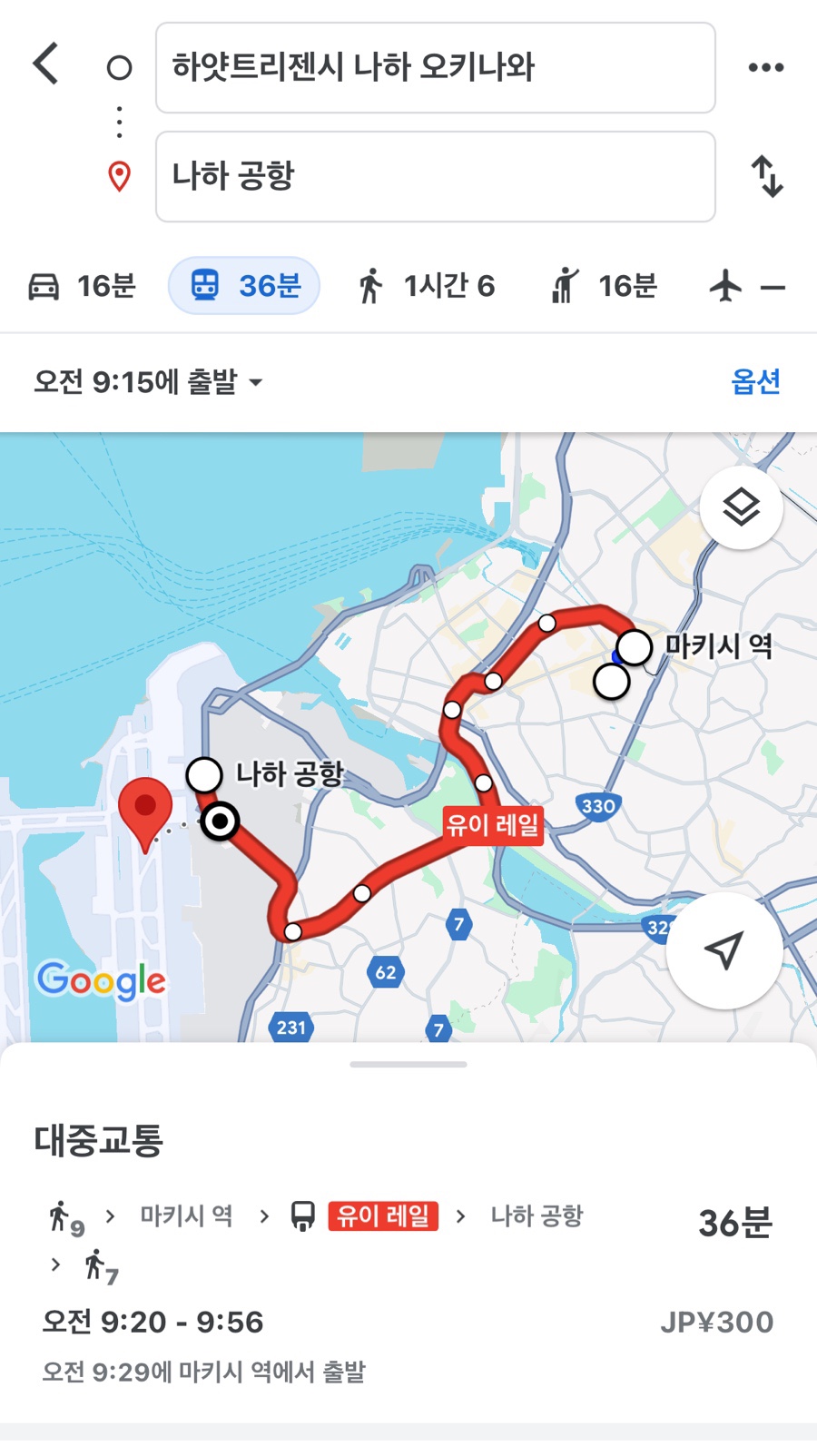Choose the ride-hailing mode 16분
Viewport: 817px width, 1456px height.
pyautogui.click(x=604, y=286)
